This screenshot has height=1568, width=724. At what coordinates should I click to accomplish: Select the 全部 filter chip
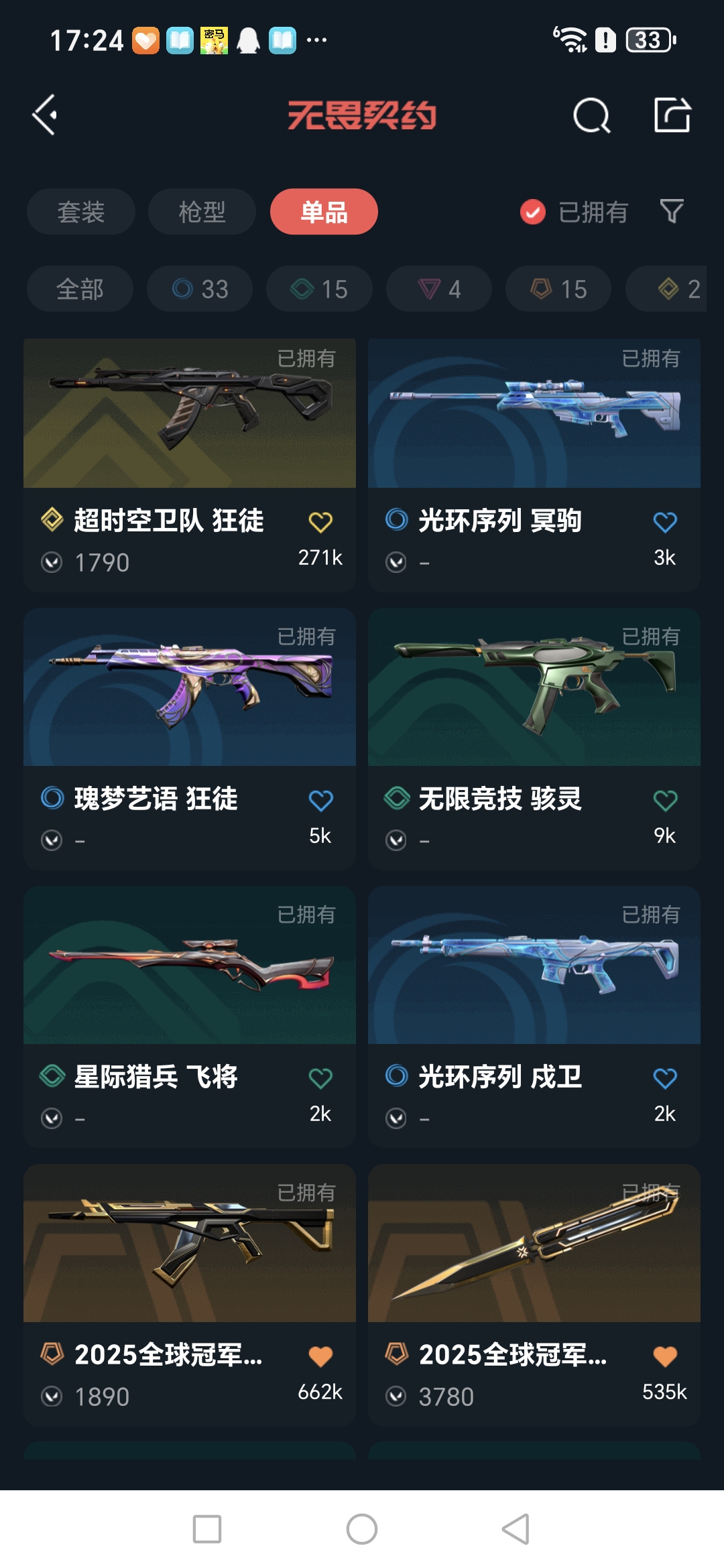pyautogui.click(x=80, y=289)
